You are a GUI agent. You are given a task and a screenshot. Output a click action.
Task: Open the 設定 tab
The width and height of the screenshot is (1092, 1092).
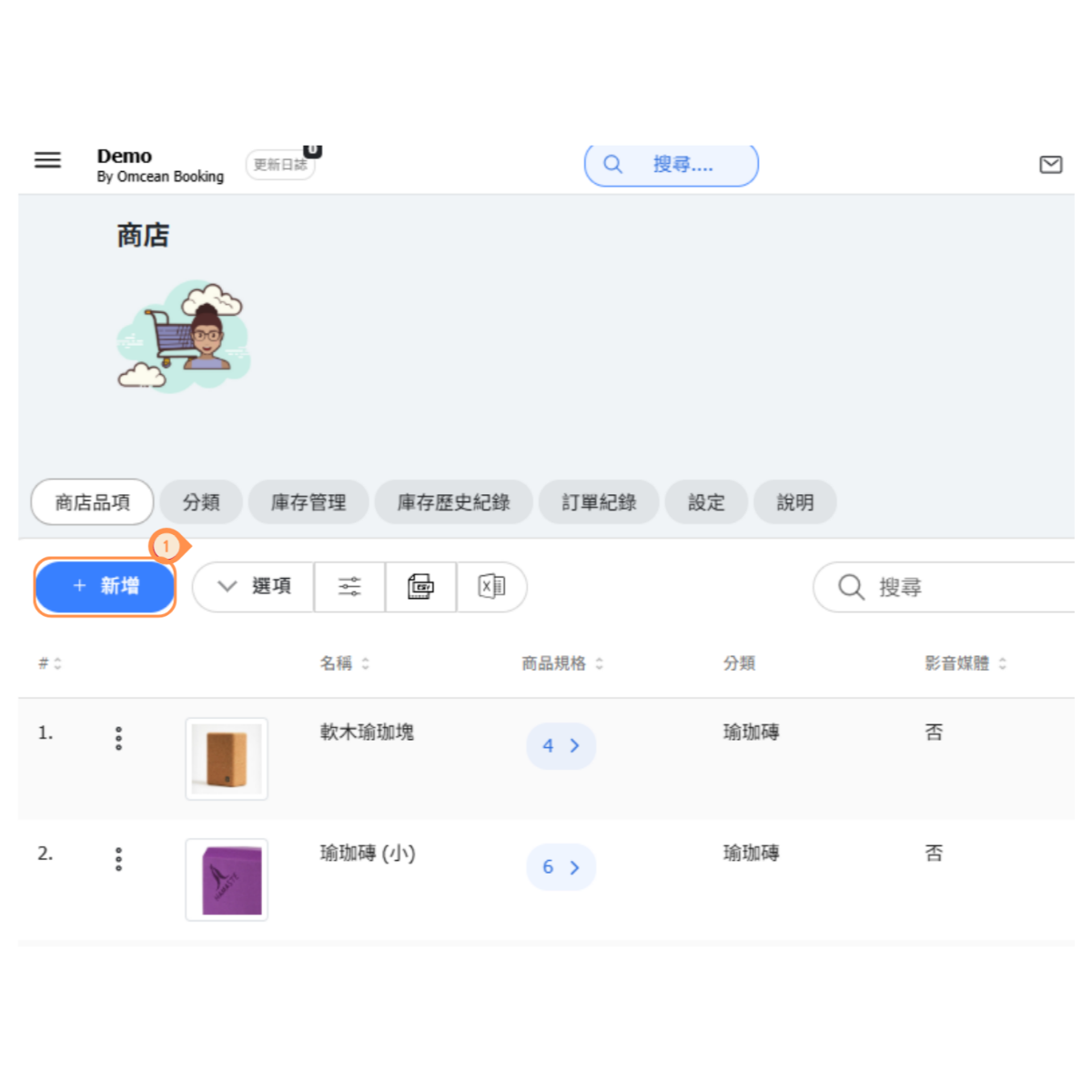pos(706,502)
